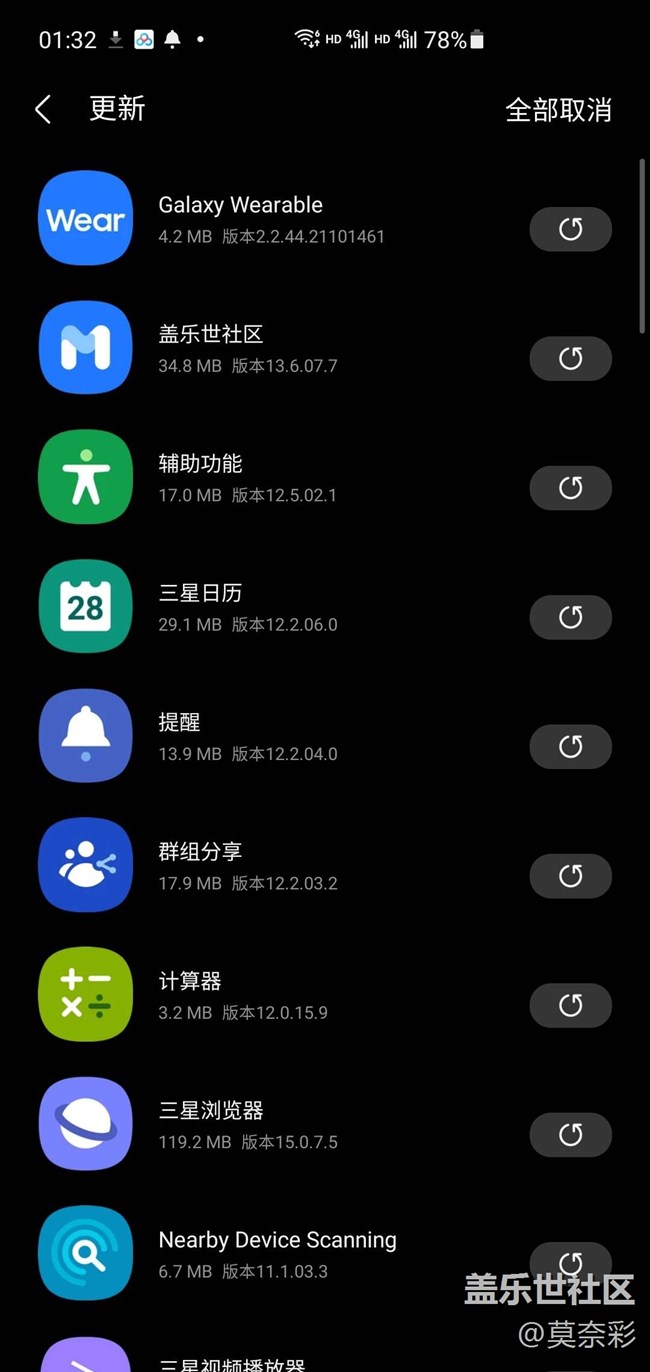
Task: Tap the update button for 计算器
Action: point(570,1005)
